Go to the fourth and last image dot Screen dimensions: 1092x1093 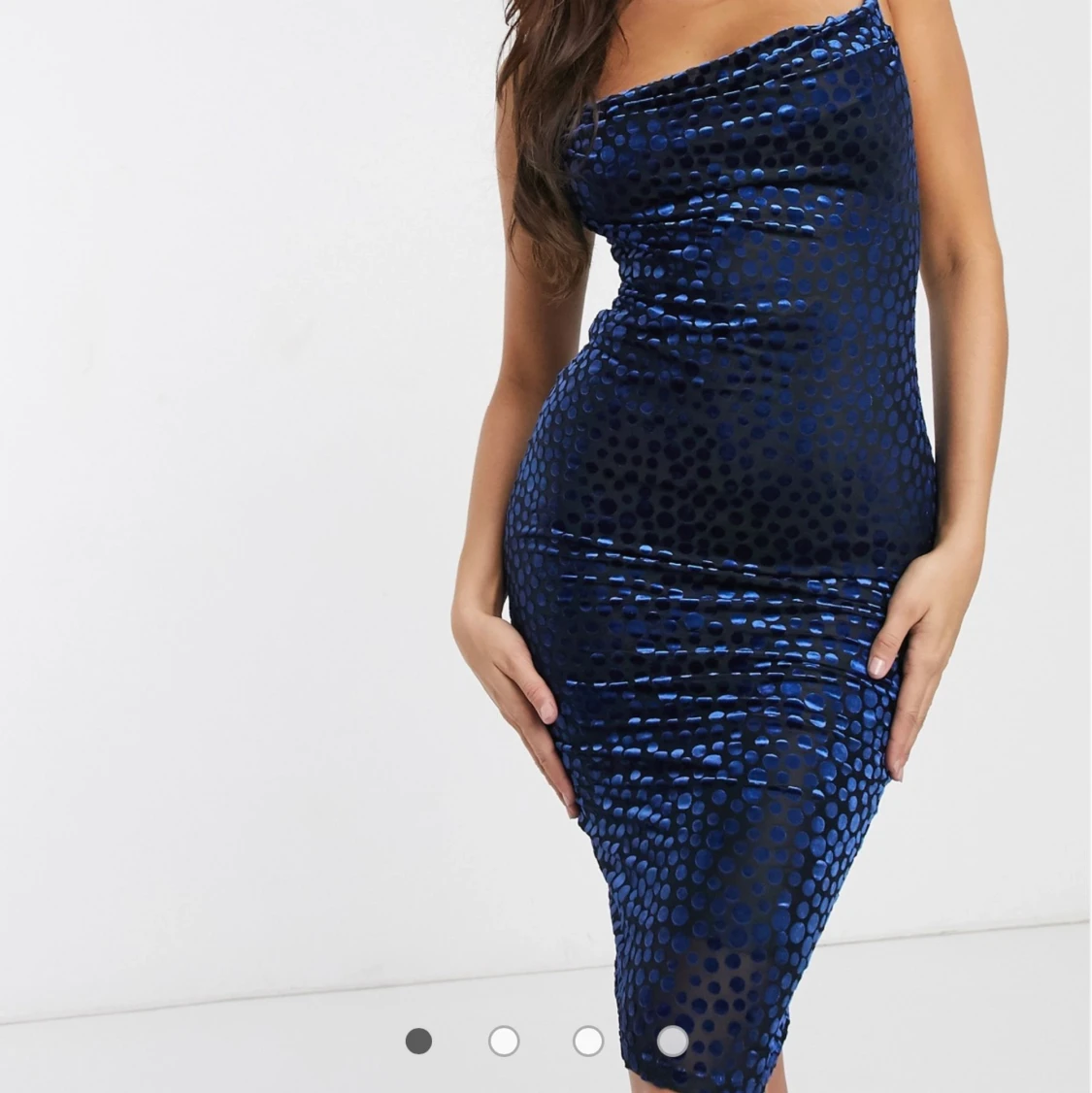point(673,1042)
